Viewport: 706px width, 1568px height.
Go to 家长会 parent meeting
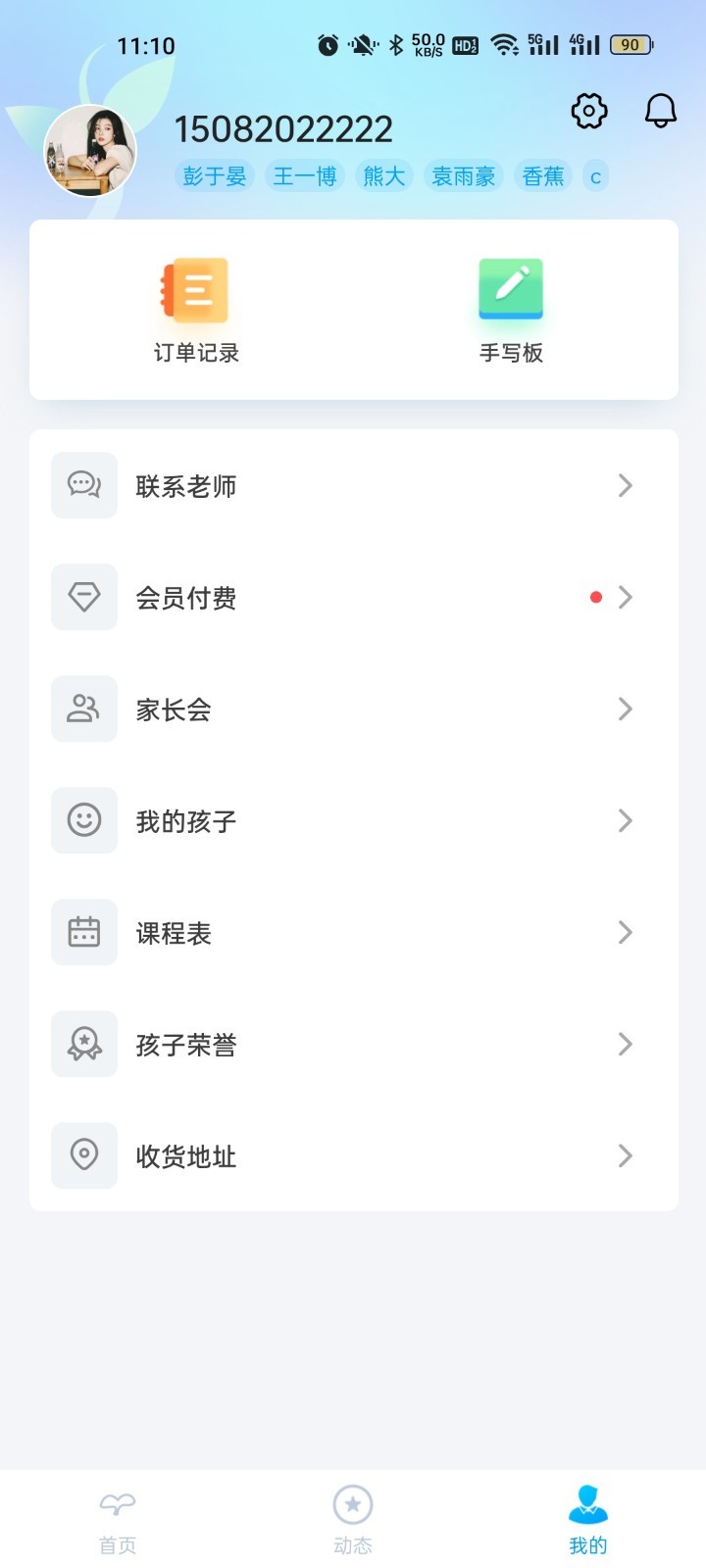click(353, 710)
